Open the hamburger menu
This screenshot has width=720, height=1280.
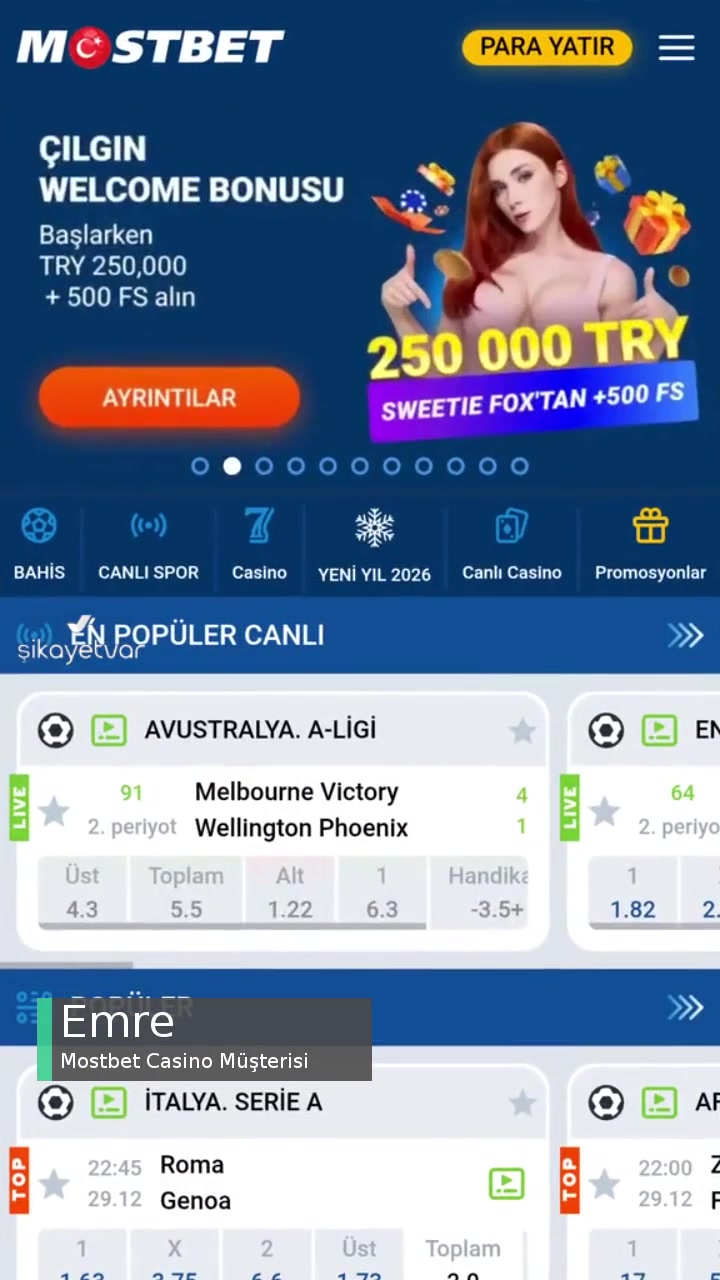click(x=677, y=47)
